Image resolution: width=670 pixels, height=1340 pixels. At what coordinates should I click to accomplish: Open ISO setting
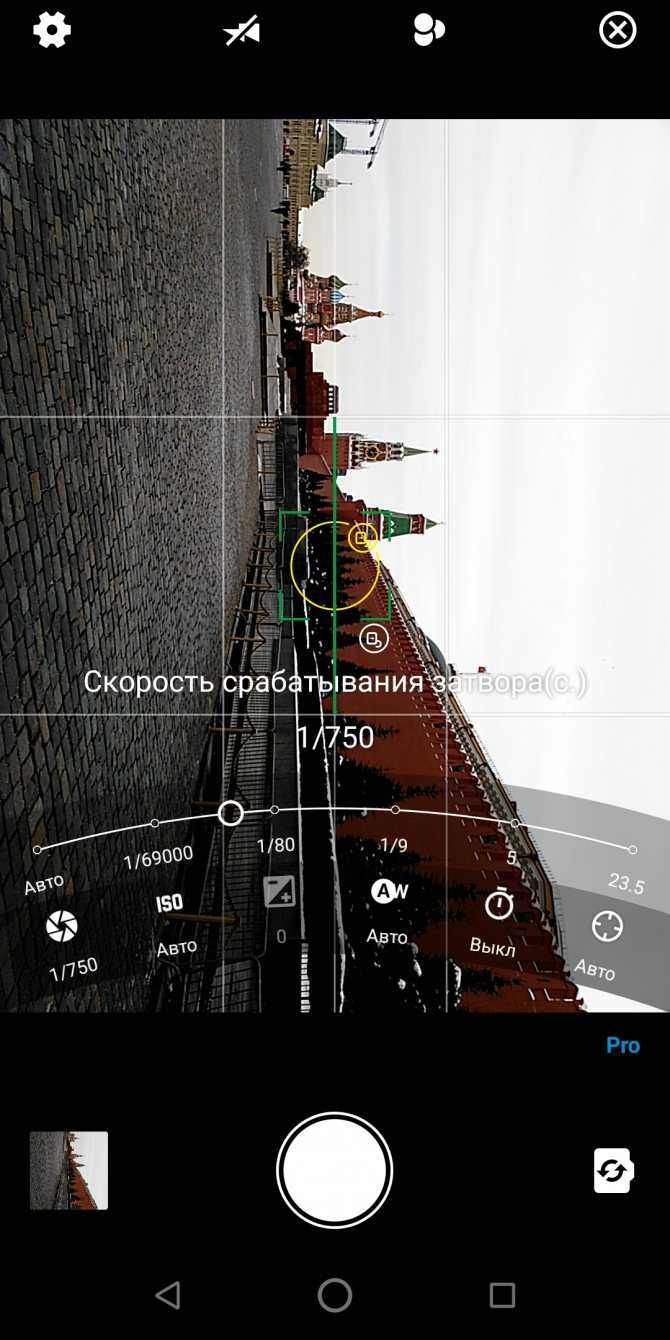(x=170, y=904)
